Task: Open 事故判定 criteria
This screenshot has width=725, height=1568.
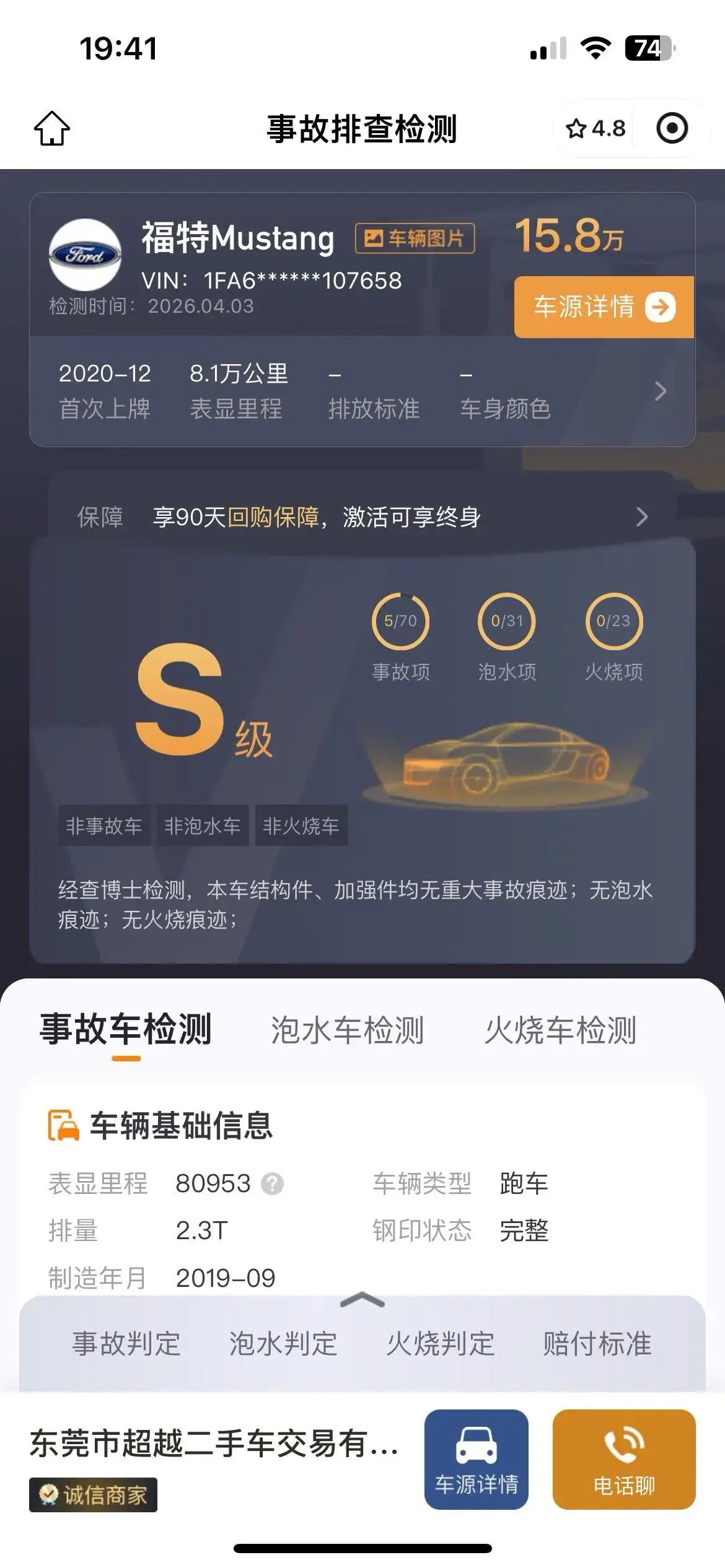Action: click(126, 1344)
